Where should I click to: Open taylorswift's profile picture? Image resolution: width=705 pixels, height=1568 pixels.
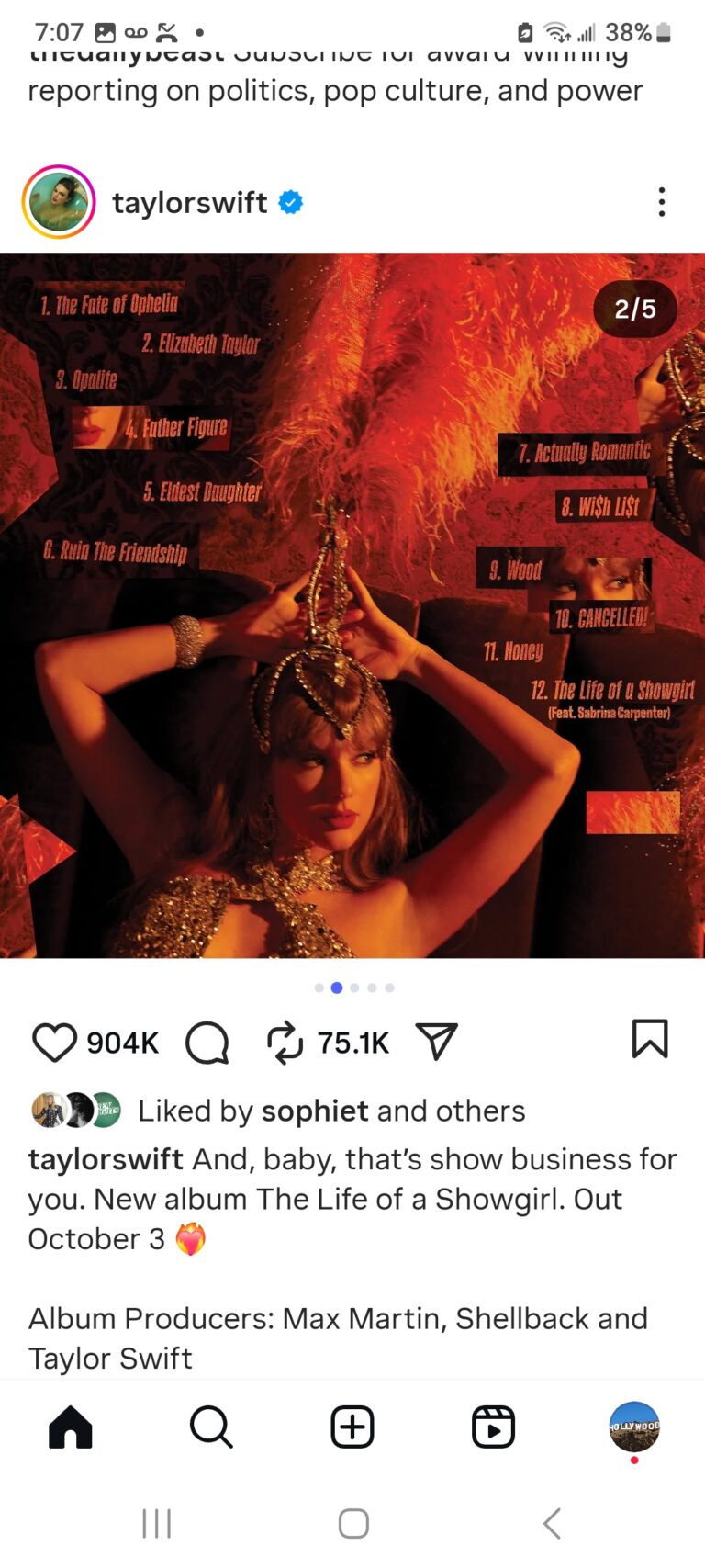pos(58,200)
